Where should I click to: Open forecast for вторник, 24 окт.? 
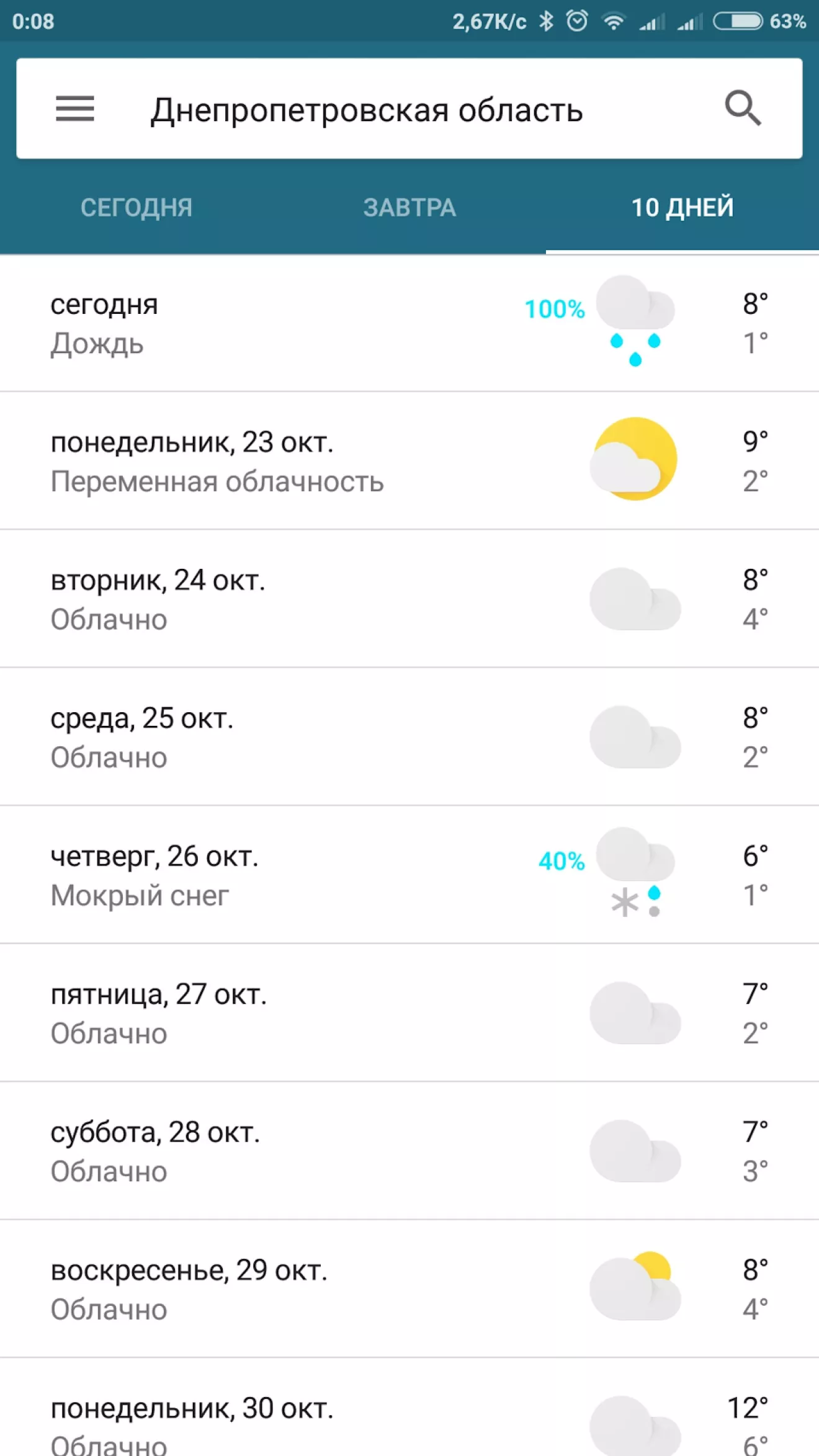tap(409, 599)
